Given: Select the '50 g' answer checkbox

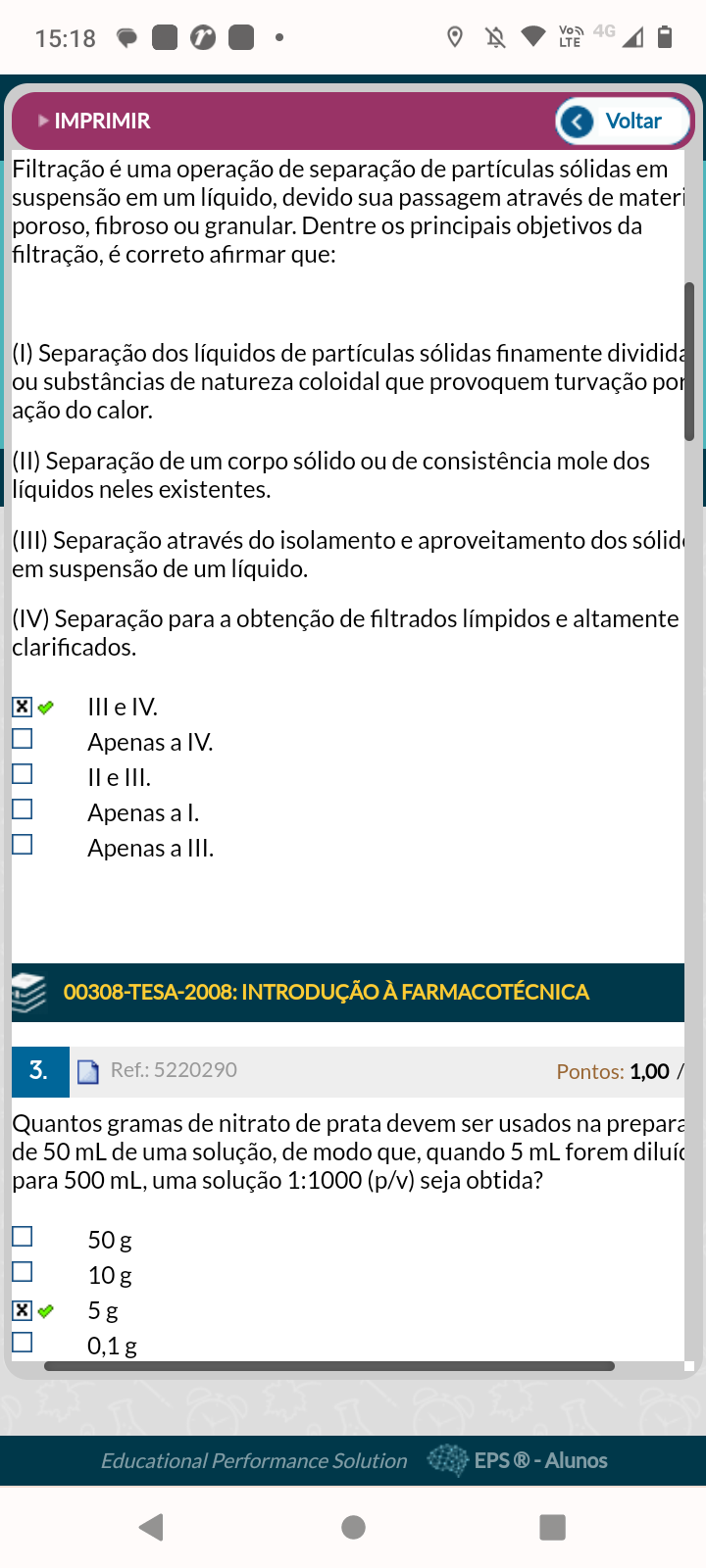Looking at the screenshot, I should 23,1237.
